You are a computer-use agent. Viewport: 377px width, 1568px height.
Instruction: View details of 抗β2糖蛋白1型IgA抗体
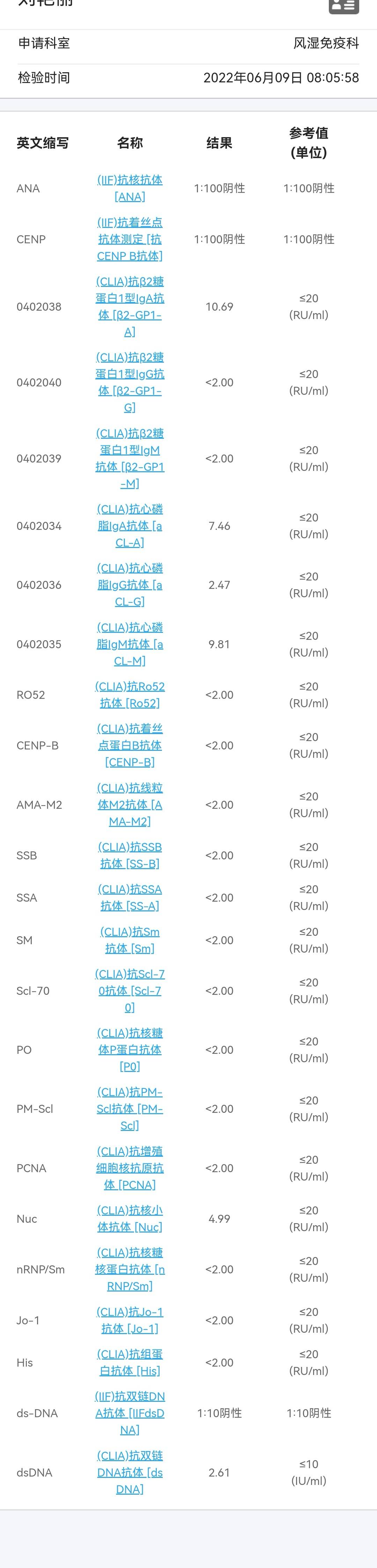pos(130,306)
